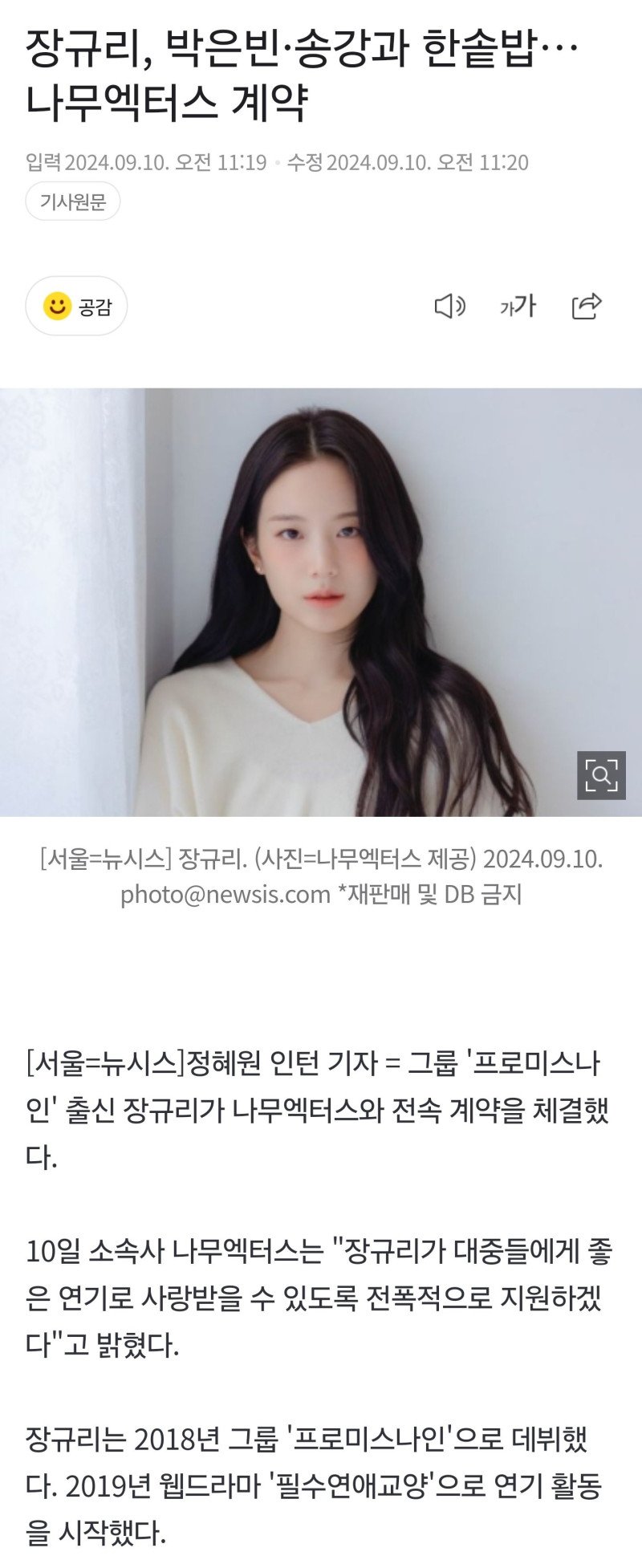Change font size with 가가 icon
Image resolution: width=642 pixels, height=1568 pixels.
tap(518, 306)
